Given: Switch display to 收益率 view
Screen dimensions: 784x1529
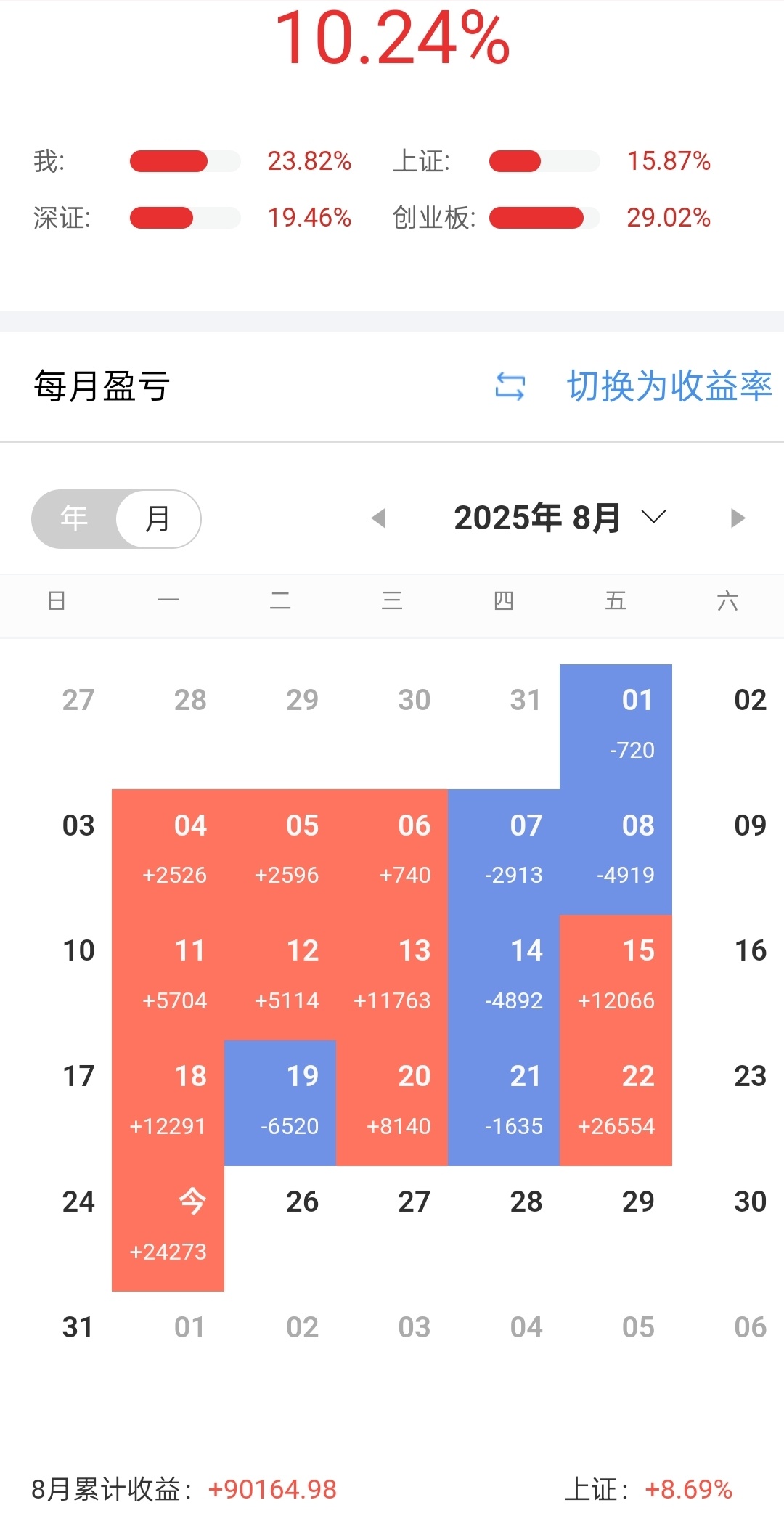Looking at the screenshot, I should (633, 386).
